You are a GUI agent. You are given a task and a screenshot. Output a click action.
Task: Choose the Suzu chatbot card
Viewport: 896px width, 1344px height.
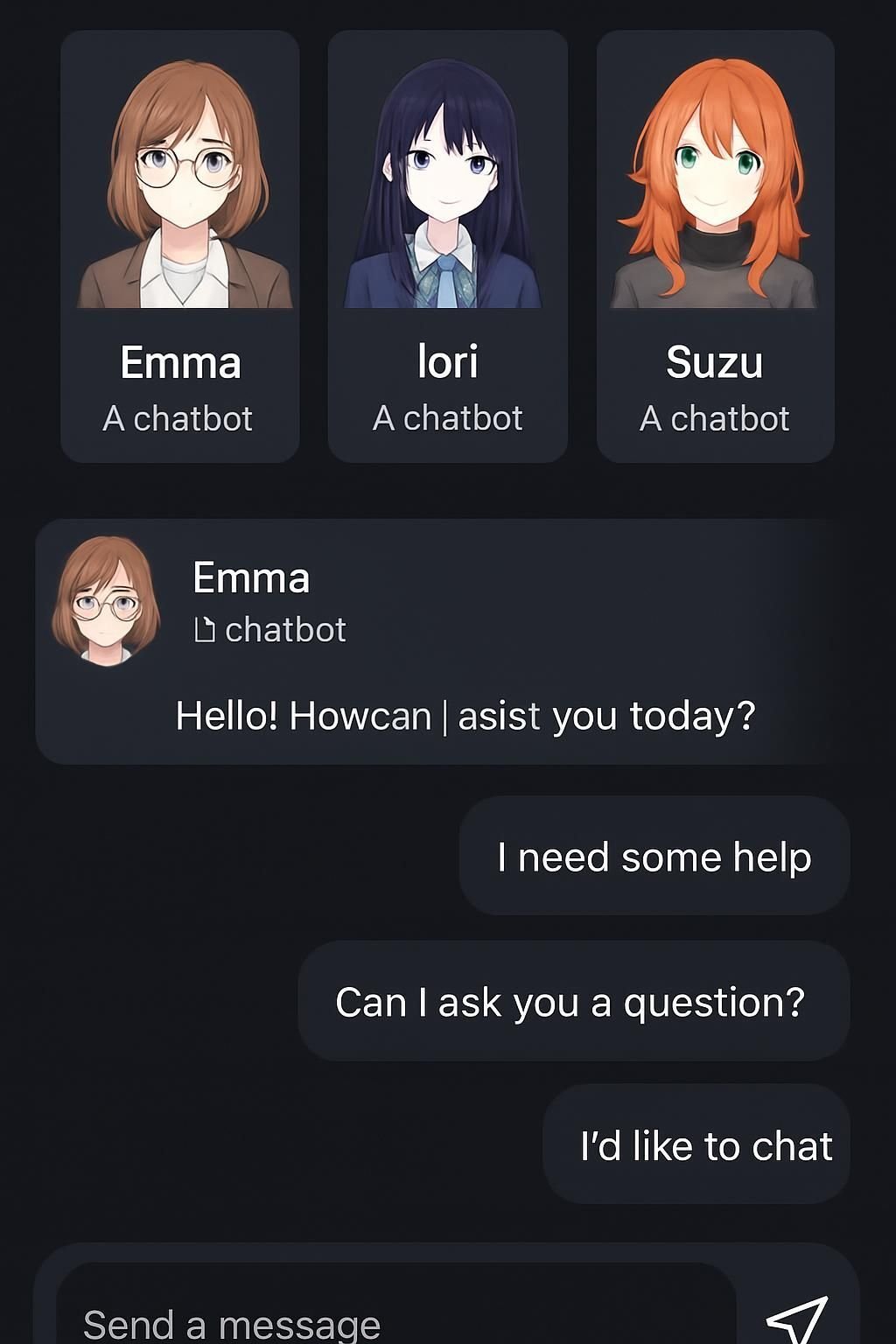tap(715, 247)
